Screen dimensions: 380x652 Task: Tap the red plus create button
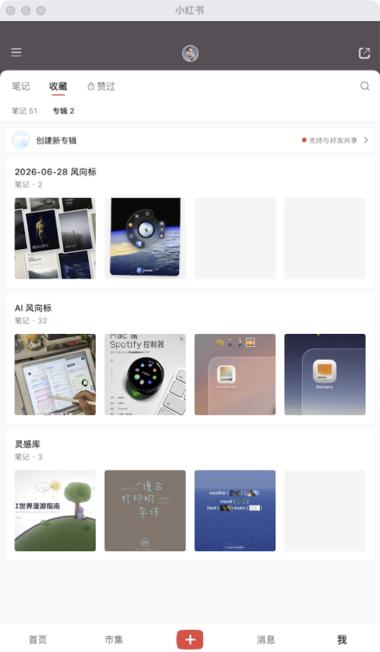[x=190, y=640]
